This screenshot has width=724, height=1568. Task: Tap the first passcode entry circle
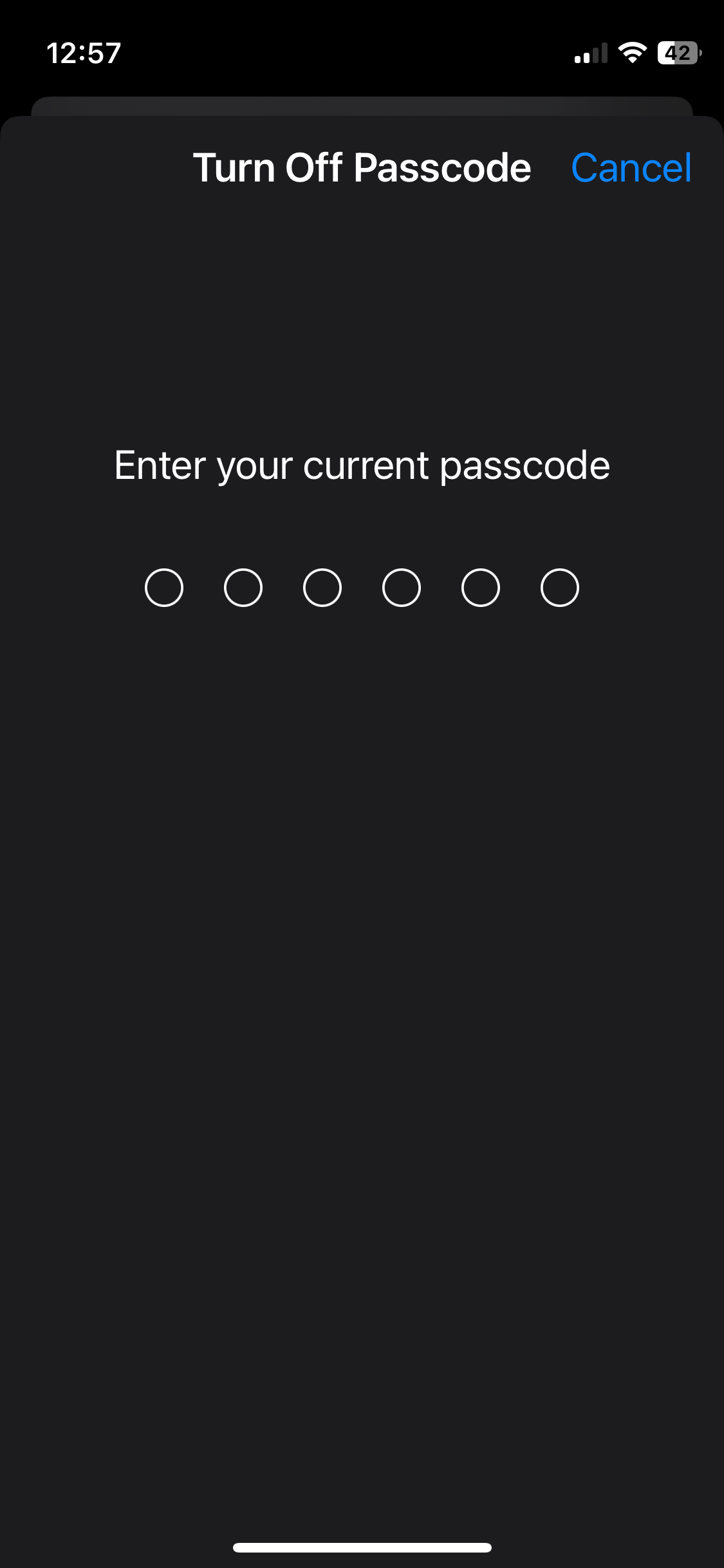click(164, 587)
